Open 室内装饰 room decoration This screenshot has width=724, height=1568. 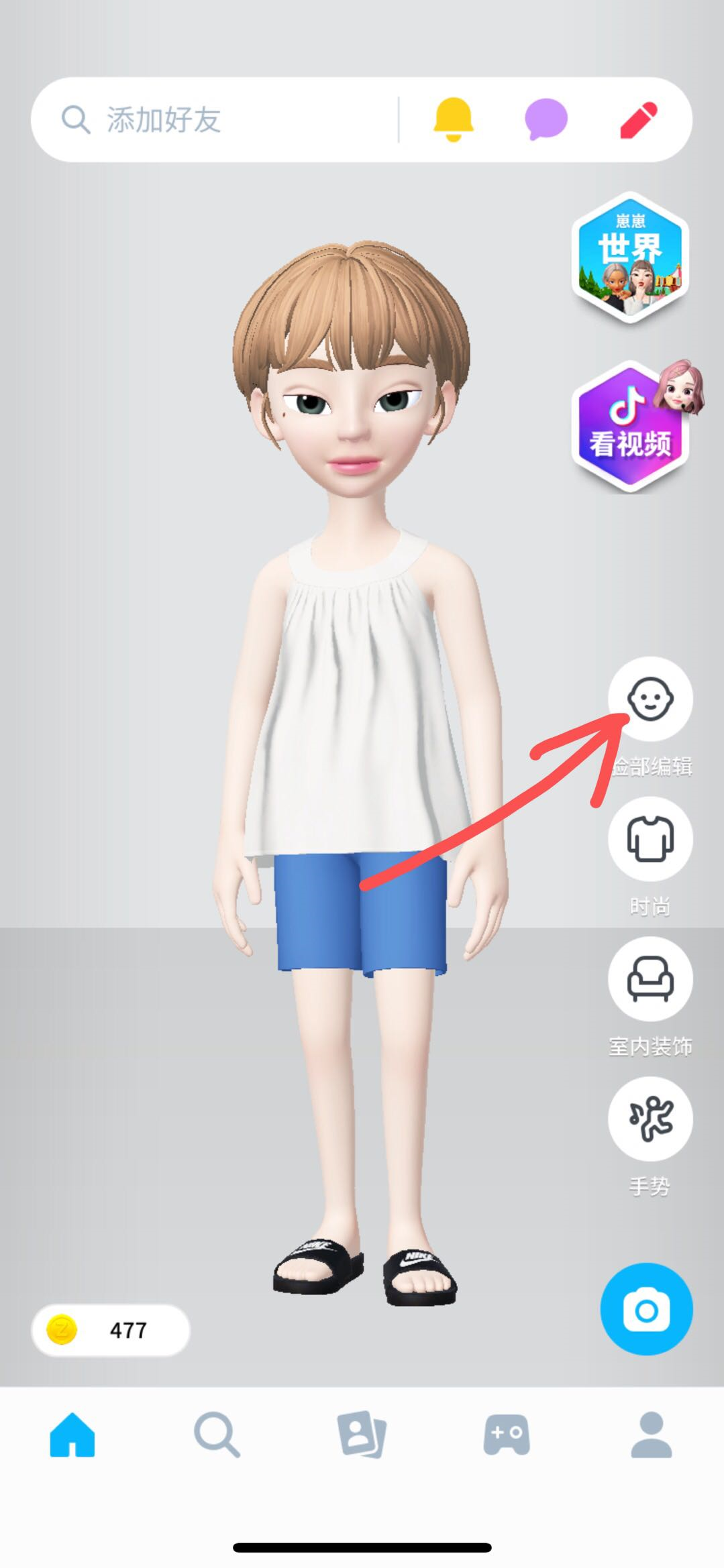pyautogui.click(x=650, y=978)
